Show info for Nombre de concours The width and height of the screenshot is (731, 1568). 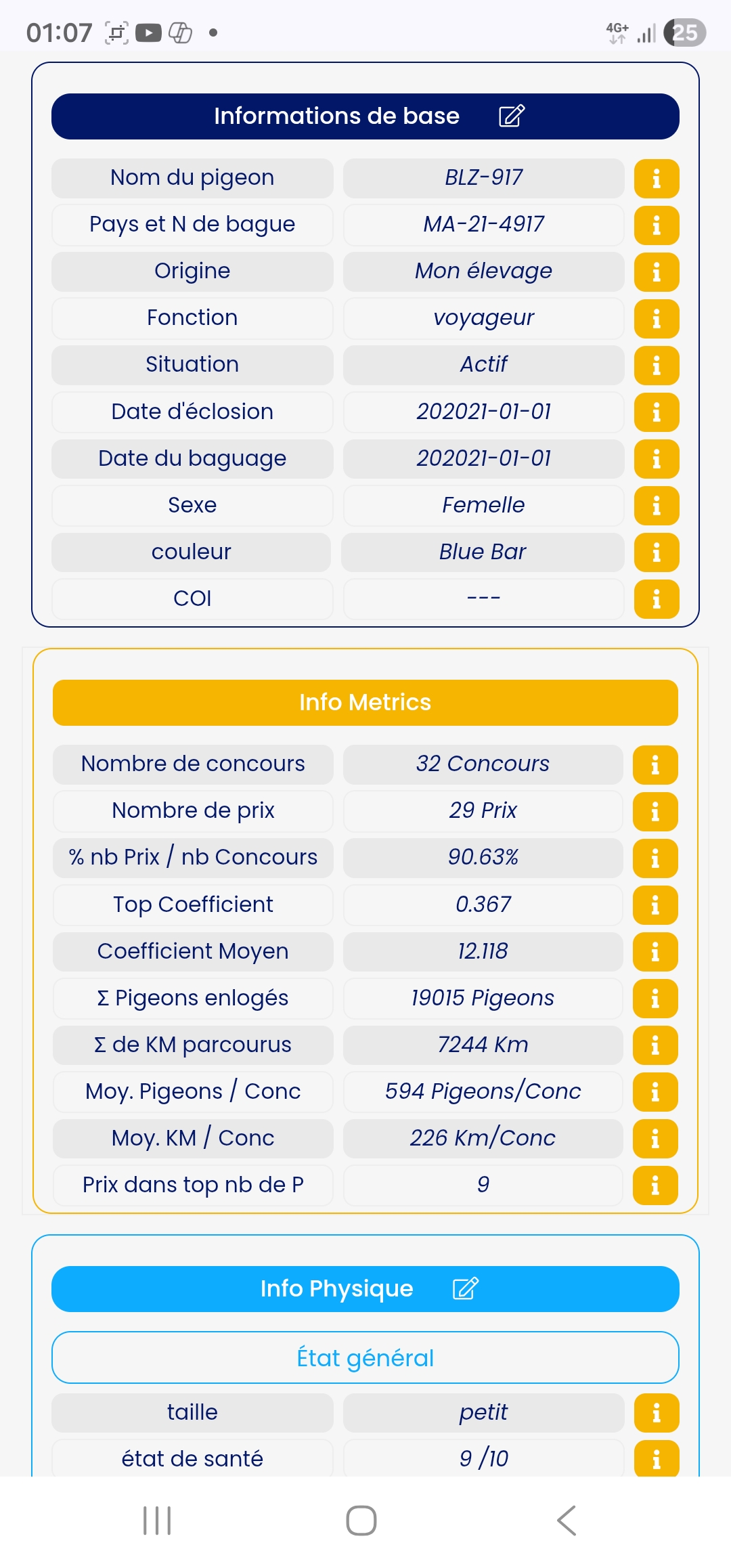(655, 765)
